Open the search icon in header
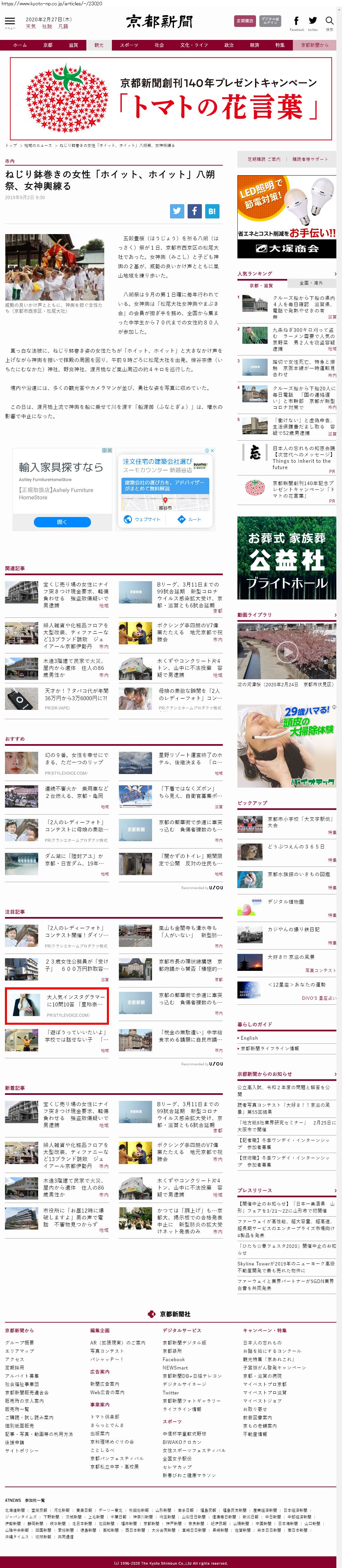Screen dimensions: 342x1568 [329, 21]
